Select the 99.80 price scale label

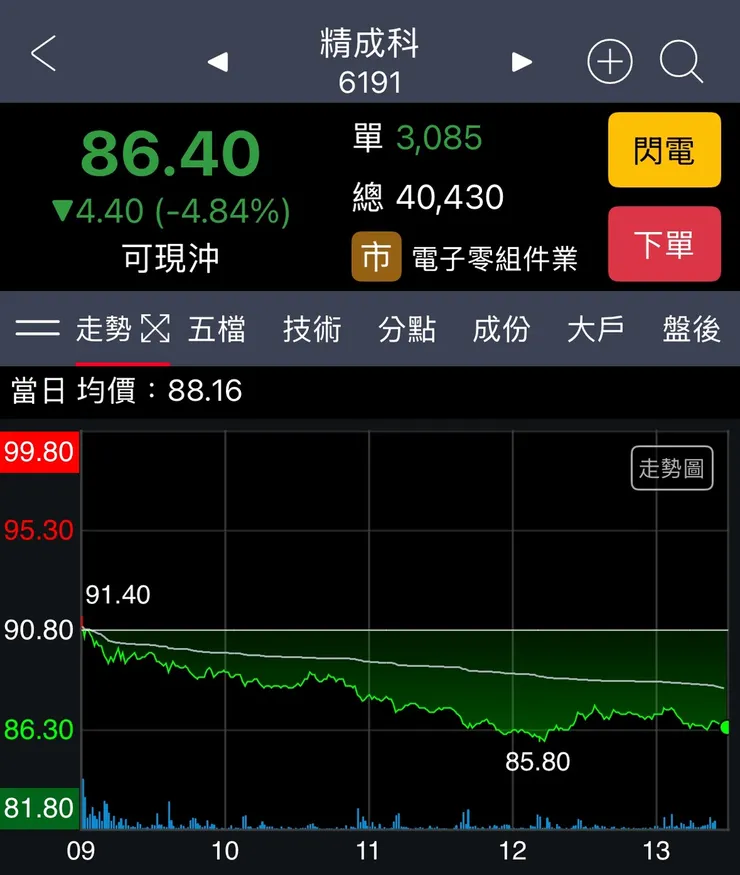38,451
